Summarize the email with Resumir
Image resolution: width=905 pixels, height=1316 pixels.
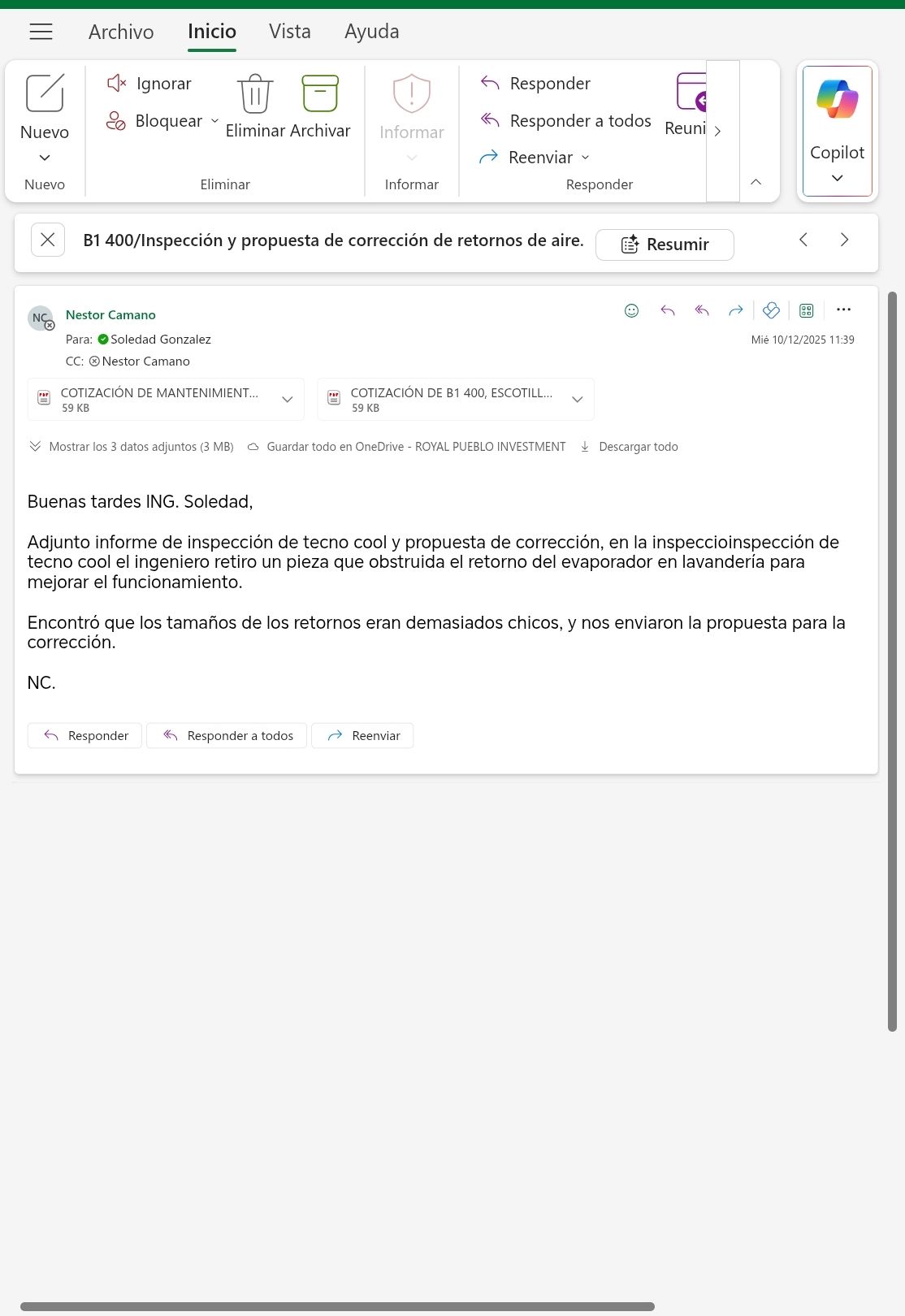(x=665, y=245)
